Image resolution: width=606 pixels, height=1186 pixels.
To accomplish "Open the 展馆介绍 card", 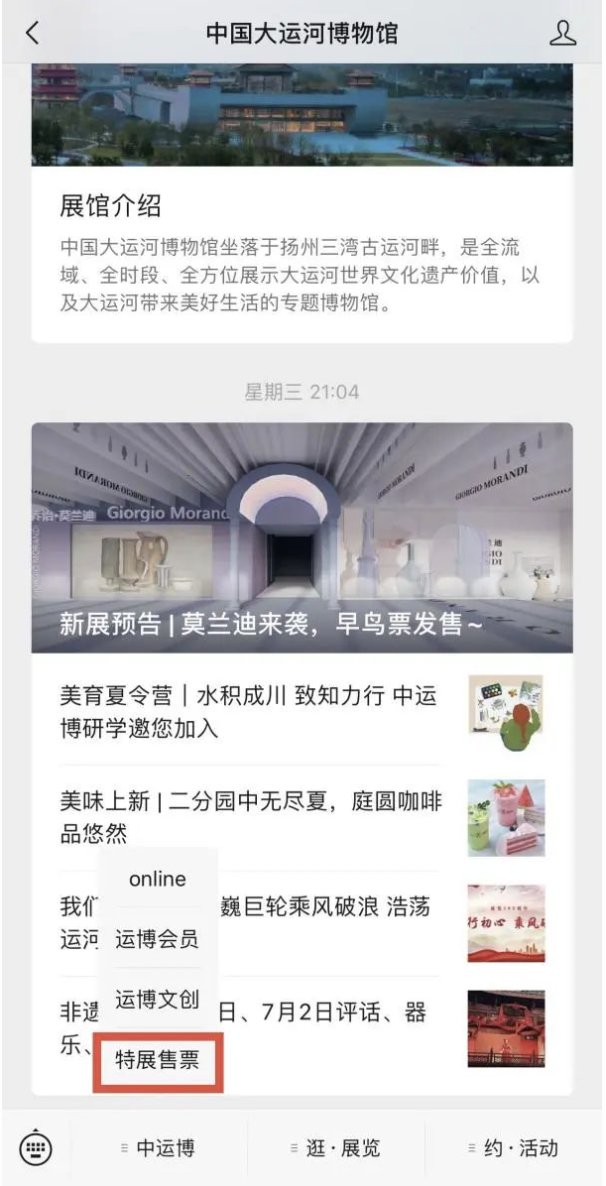I will pos(301,255).
